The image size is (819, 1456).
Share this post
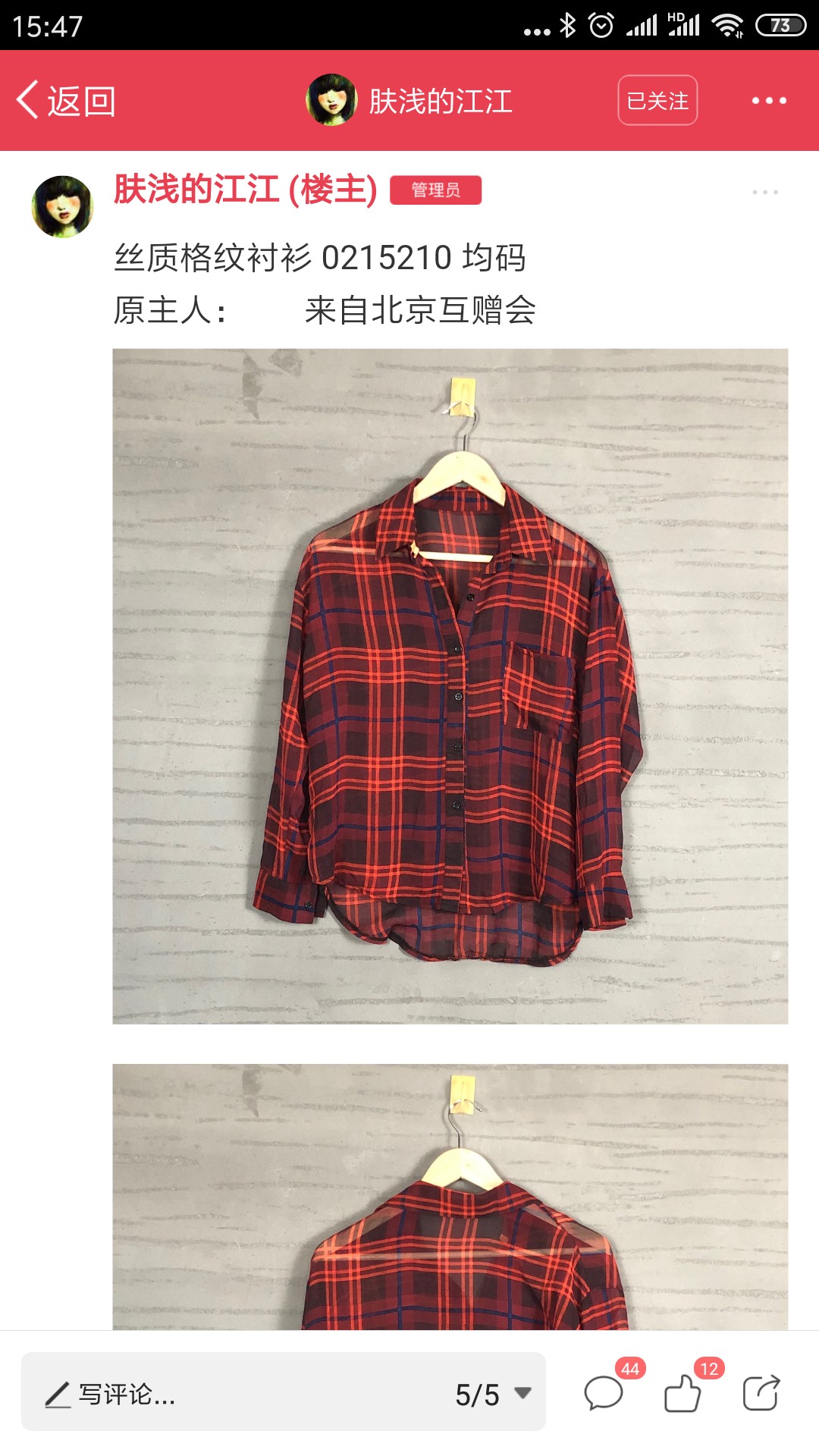(x=761, y=1393)
